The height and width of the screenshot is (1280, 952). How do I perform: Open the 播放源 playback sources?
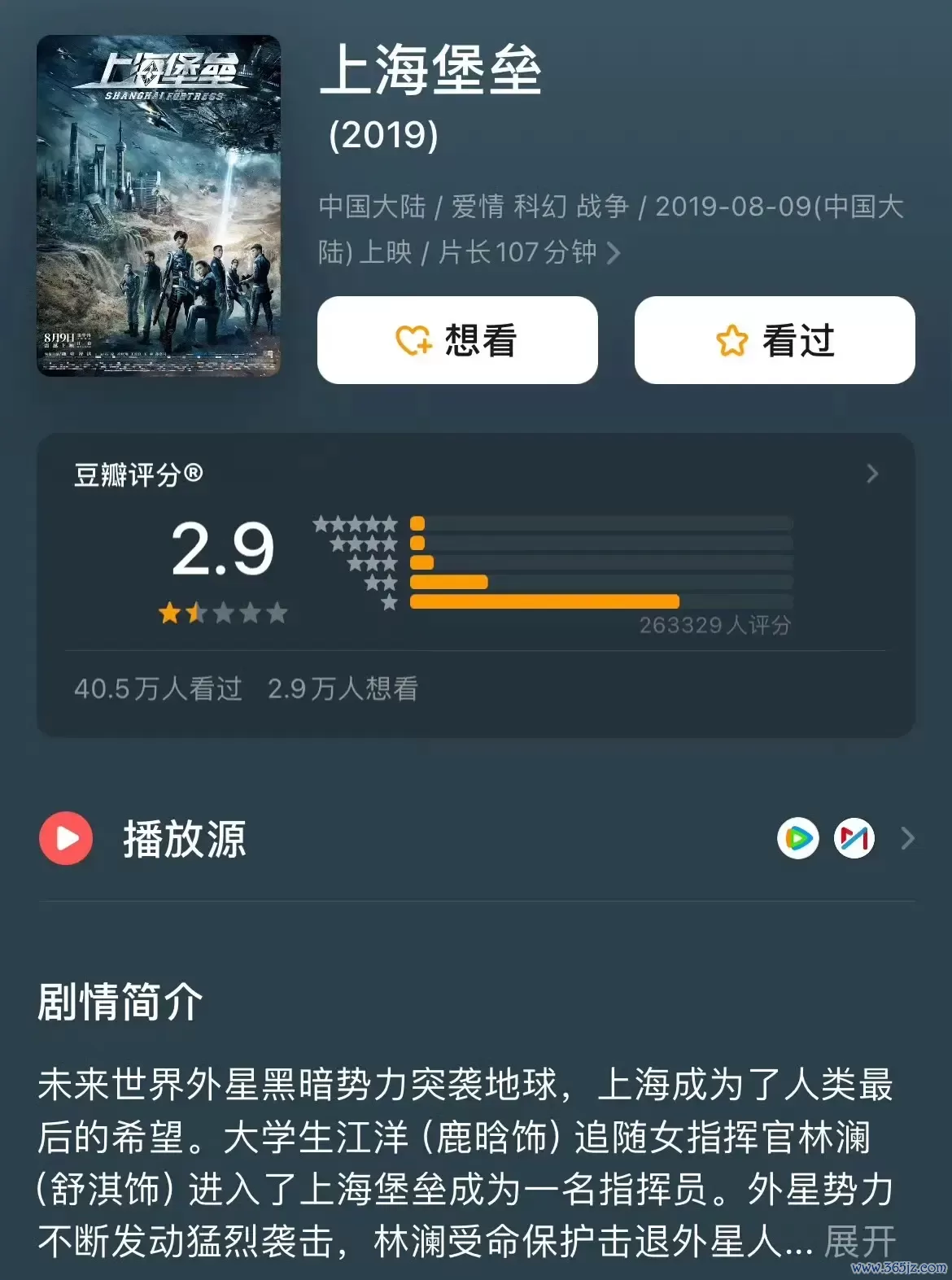point(907,838)
